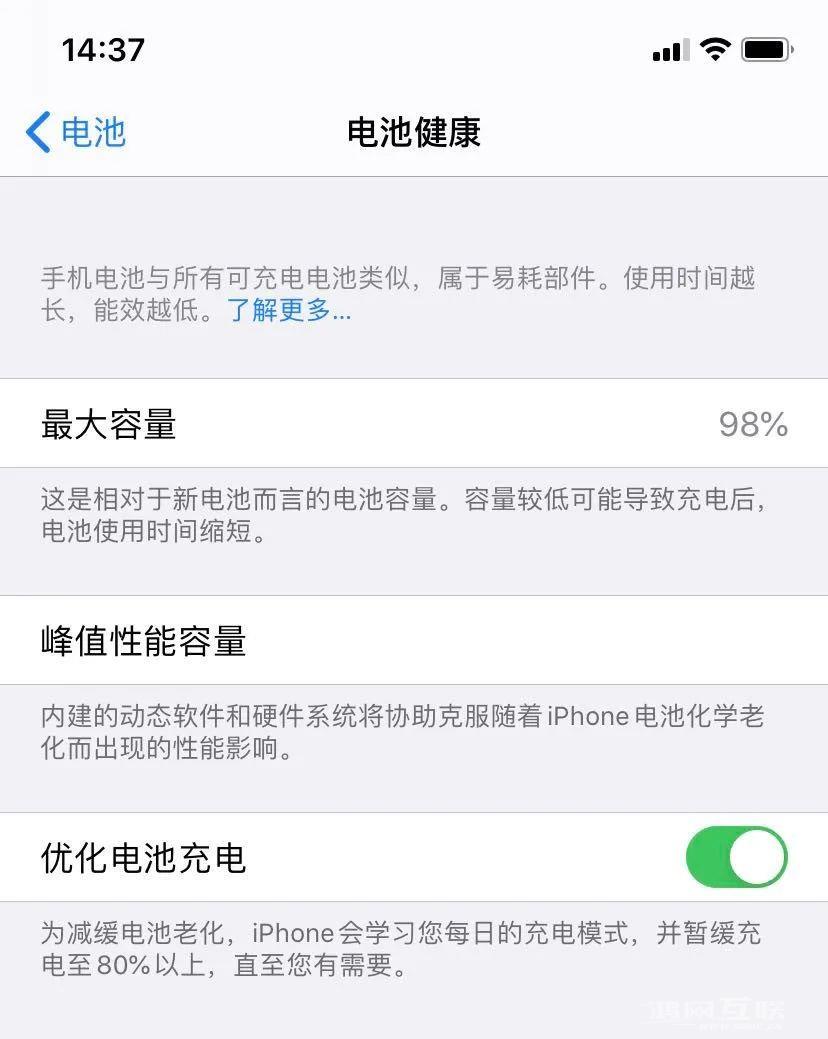Tap the Wi-Fi icon in status bar
The width and height of the screenshot is (828, 1039).
click(716, 49)
